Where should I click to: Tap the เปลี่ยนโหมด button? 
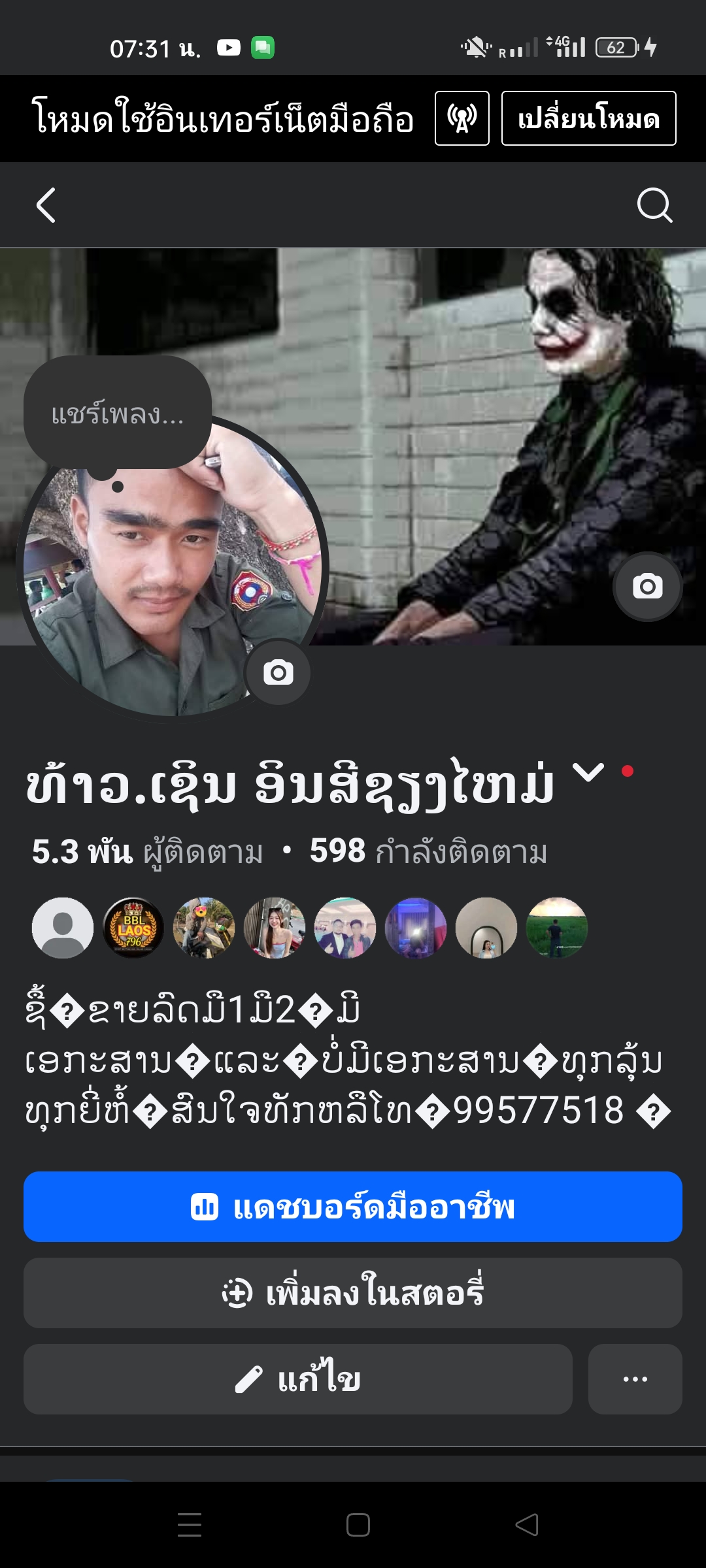[x=588, y=118]
